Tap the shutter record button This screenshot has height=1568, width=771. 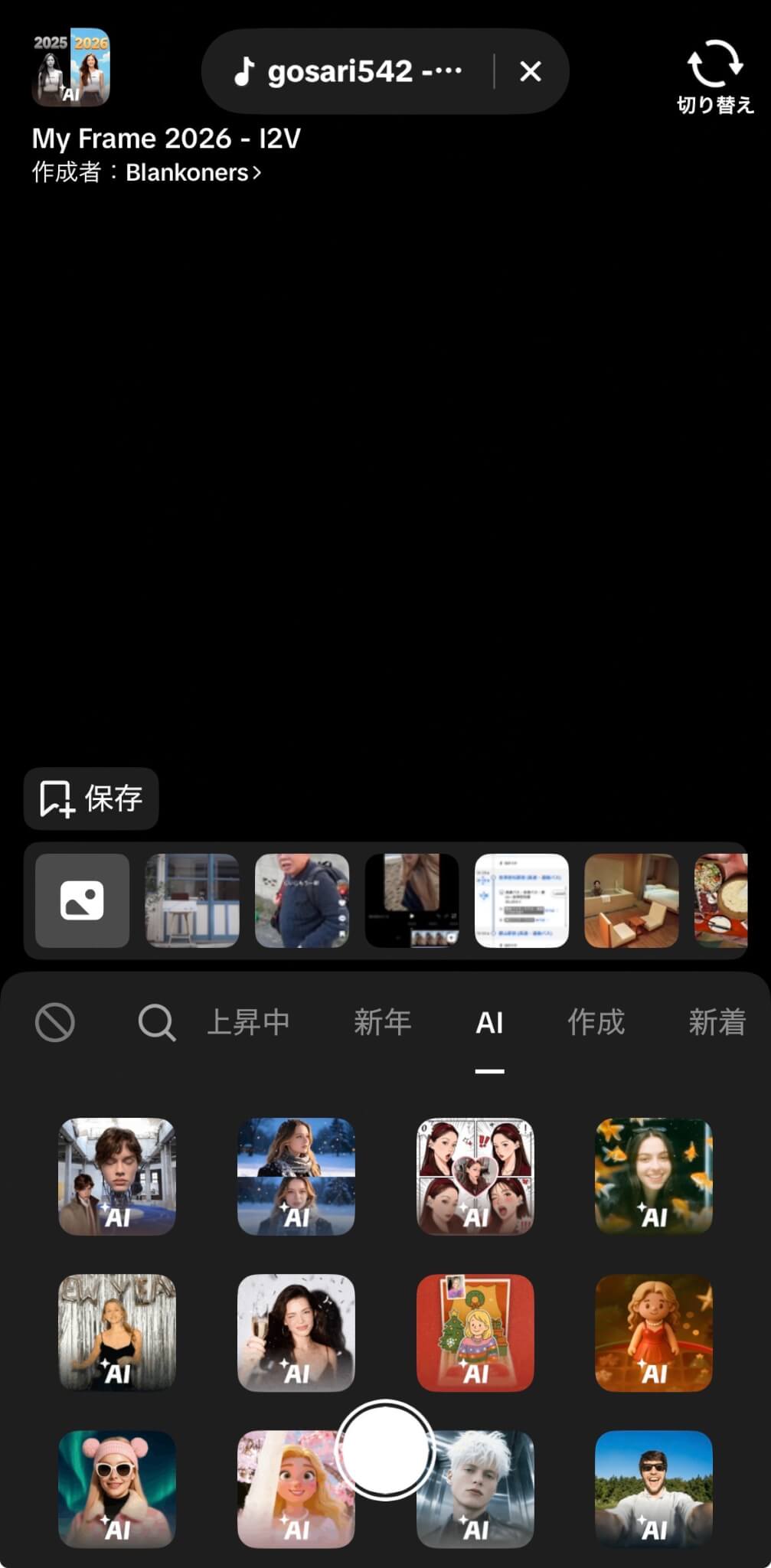click(x=385, y=1449)
